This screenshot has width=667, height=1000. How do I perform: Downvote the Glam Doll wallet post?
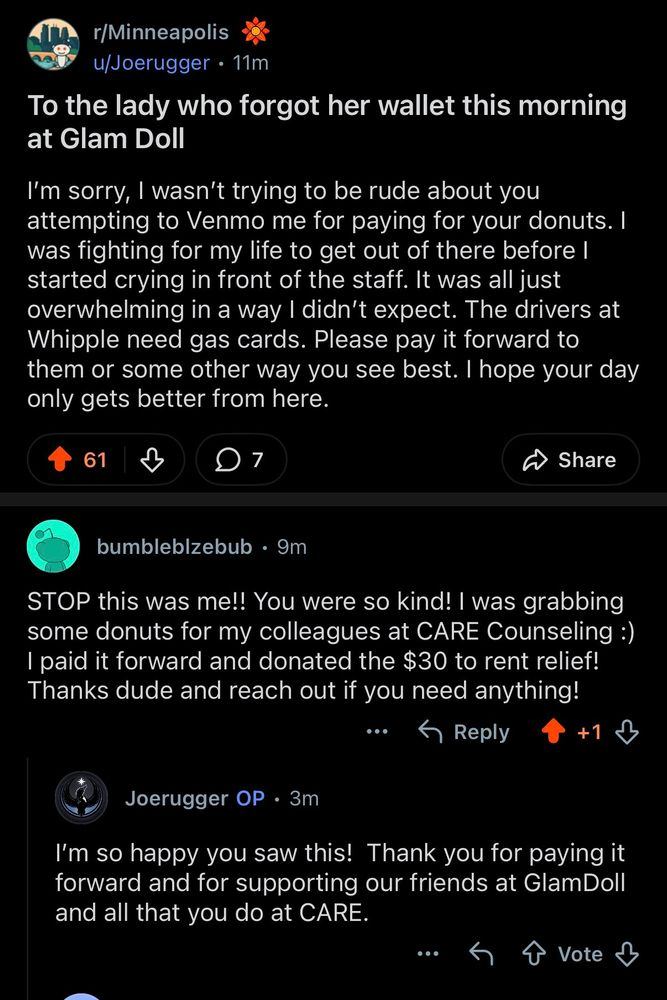[x=152, y=460]
